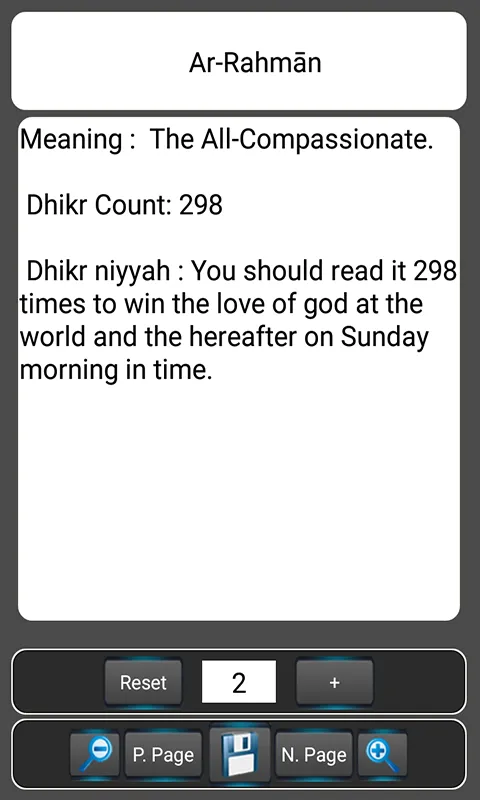Go to next page via N. Page
This screenshot has width=480, height=800.
[314, 754]
